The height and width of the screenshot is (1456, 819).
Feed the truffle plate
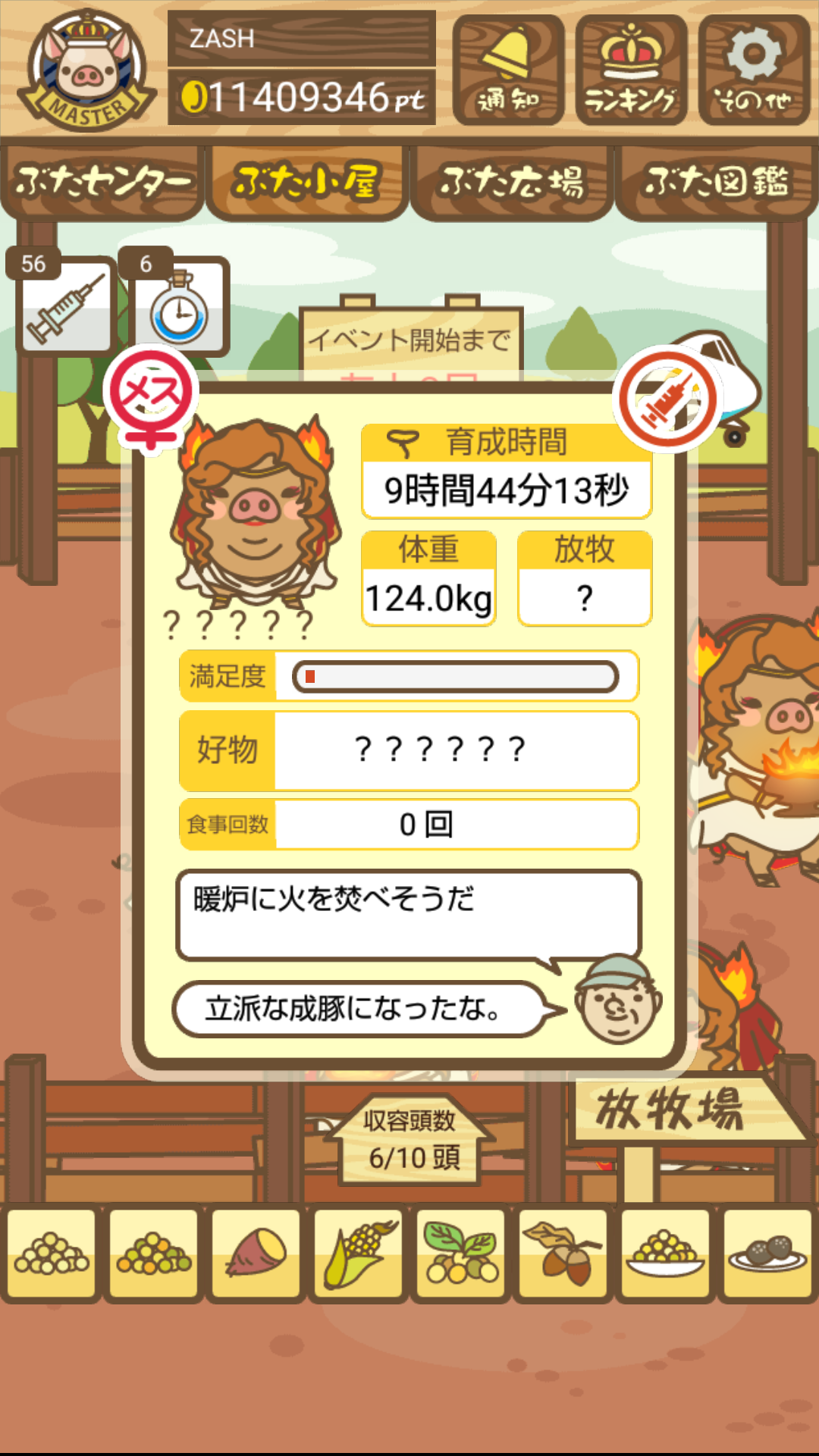pyautogui.click(x=767, y=1254)
